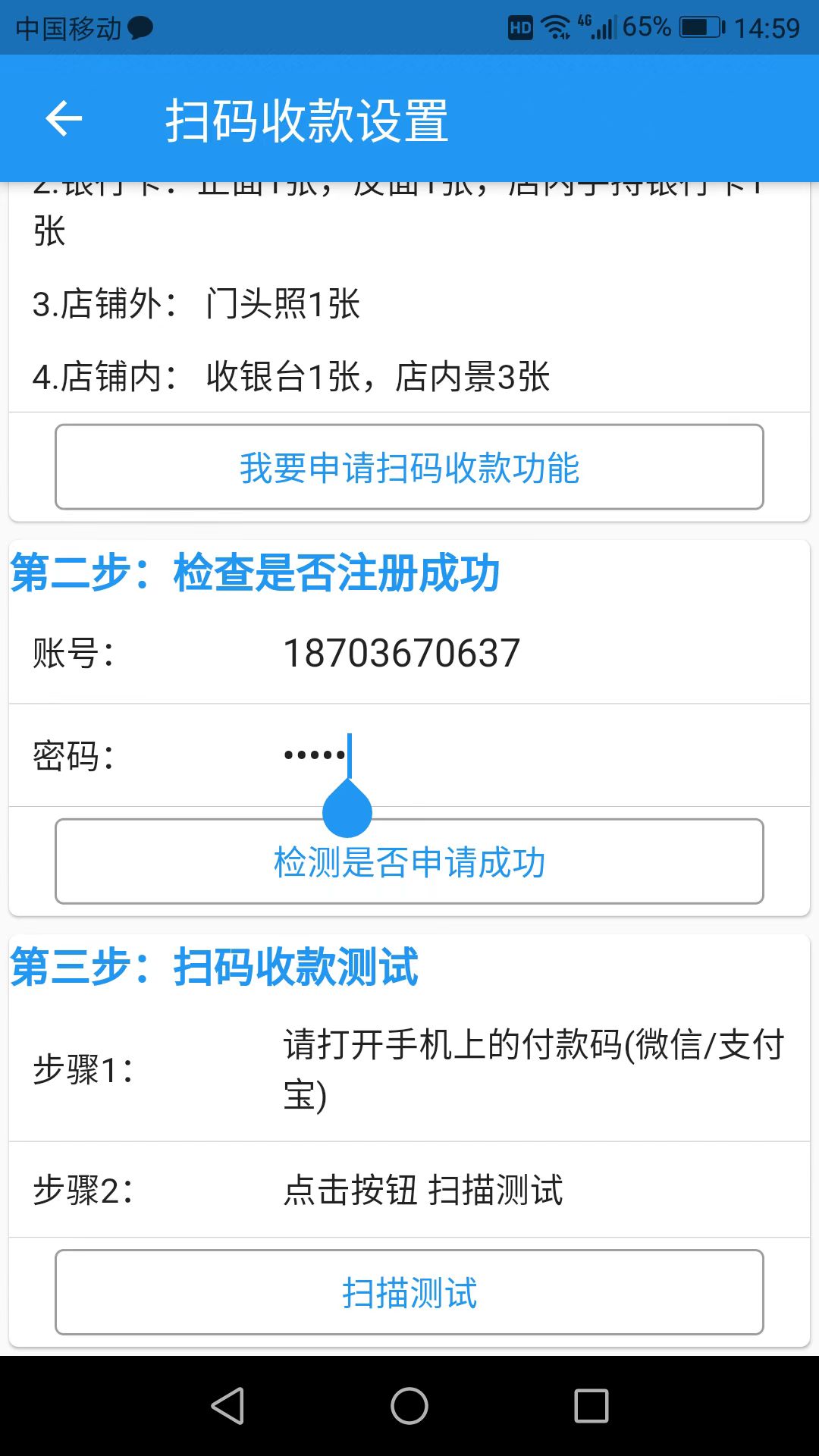Go back using the app bar arrow
The width and height of the screenshot is (819, 1456).
[x=64, y=119]
